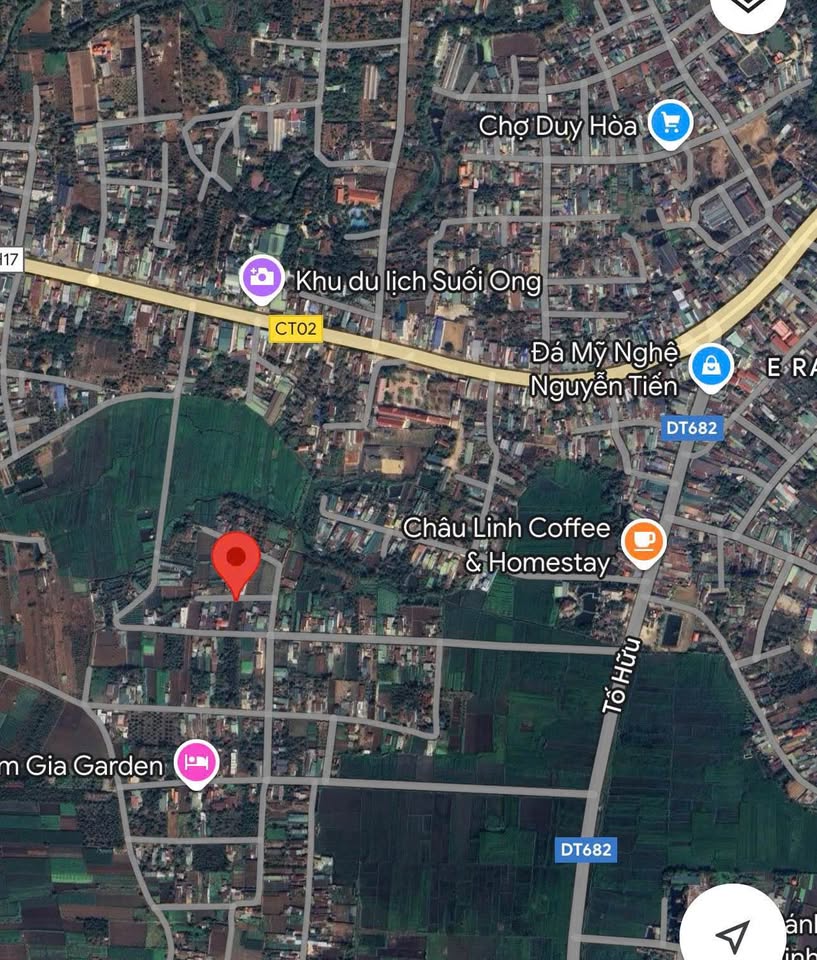Open the Chợ Duy Hòa market marker
Image resolution: width=817 pixels, height=960 pixels.
click(x=670, y=123)
